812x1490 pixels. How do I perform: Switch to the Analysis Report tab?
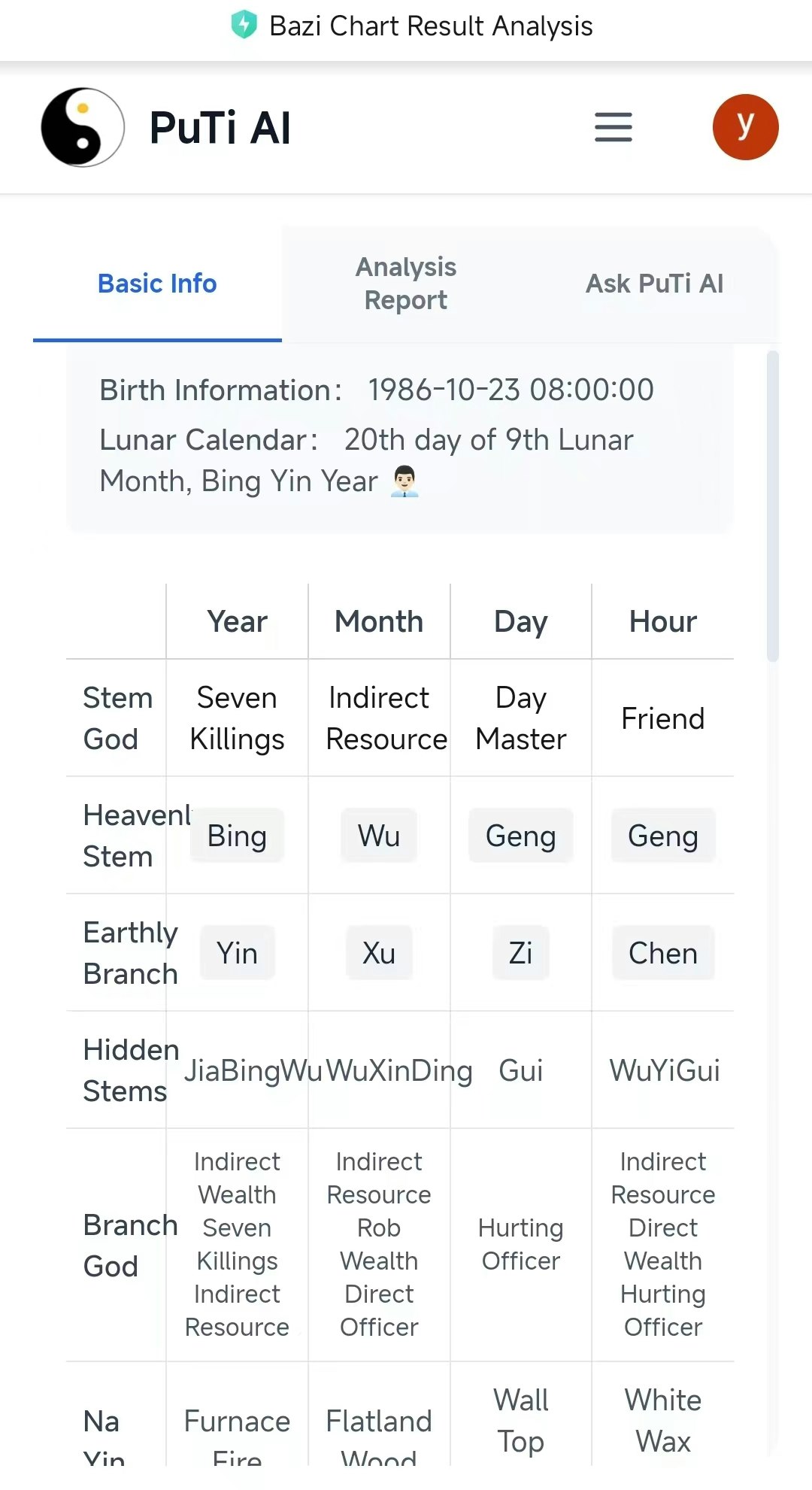406,284
